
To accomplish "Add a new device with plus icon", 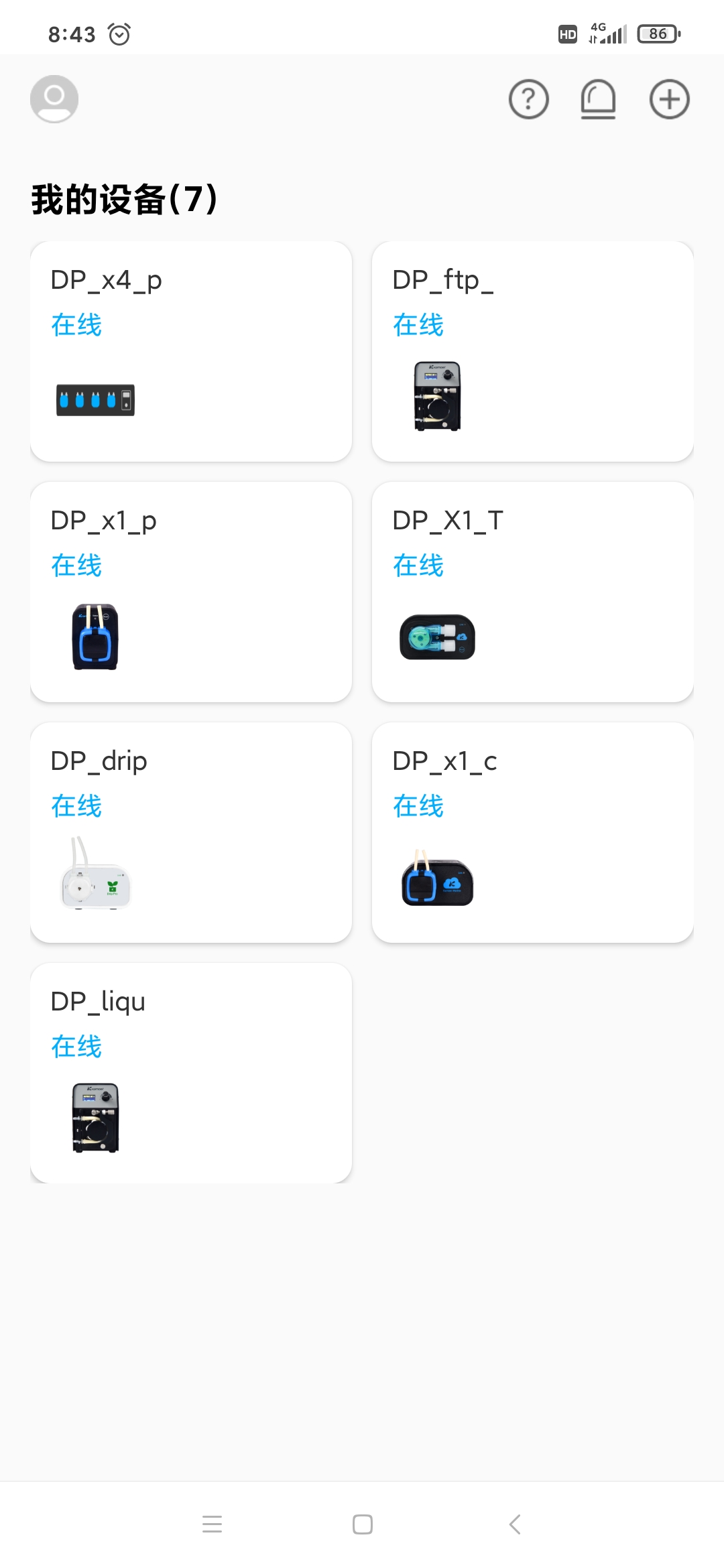I will point(669,99).
